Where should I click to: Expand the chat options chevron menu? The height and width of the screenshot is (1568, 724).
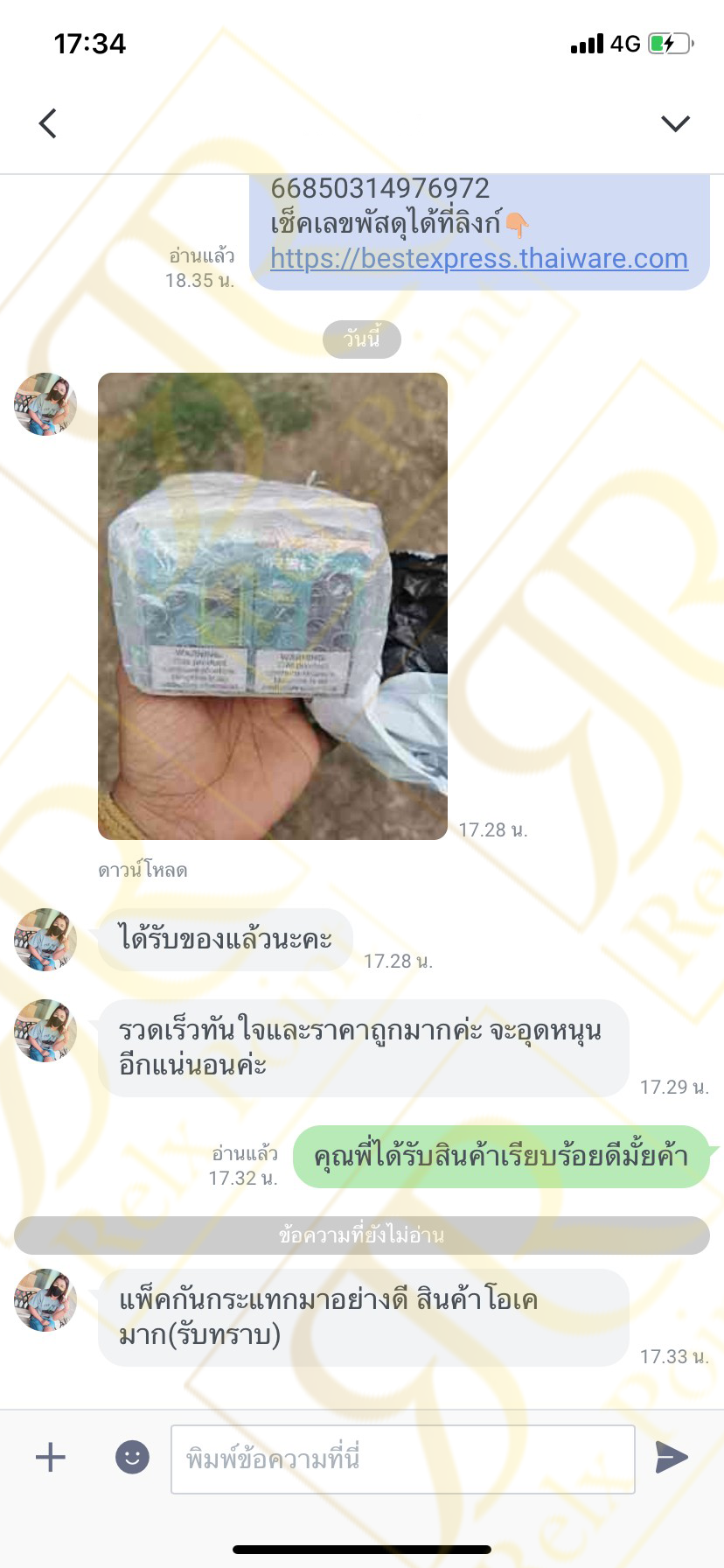pos(675,123)
